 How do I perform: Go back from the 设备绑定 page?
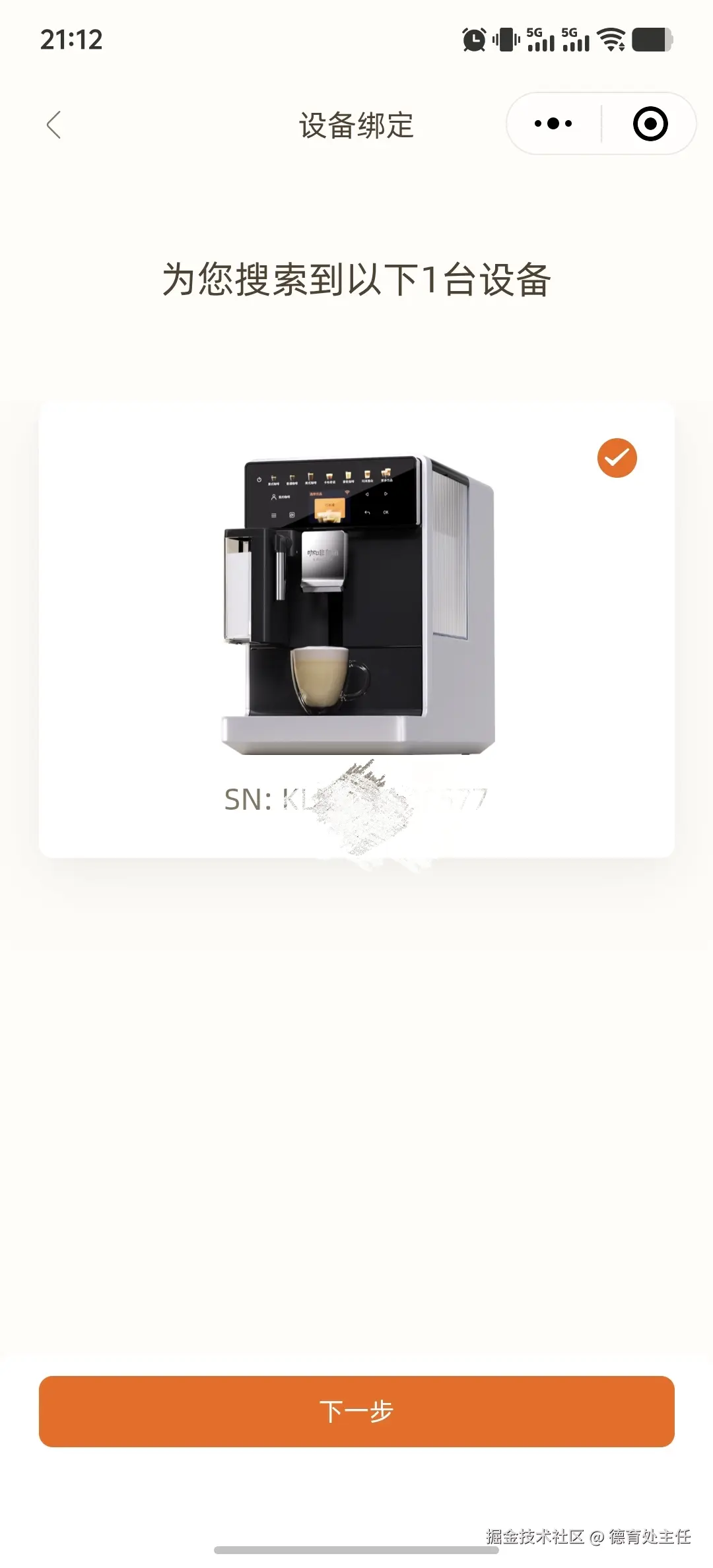(54, 125)
